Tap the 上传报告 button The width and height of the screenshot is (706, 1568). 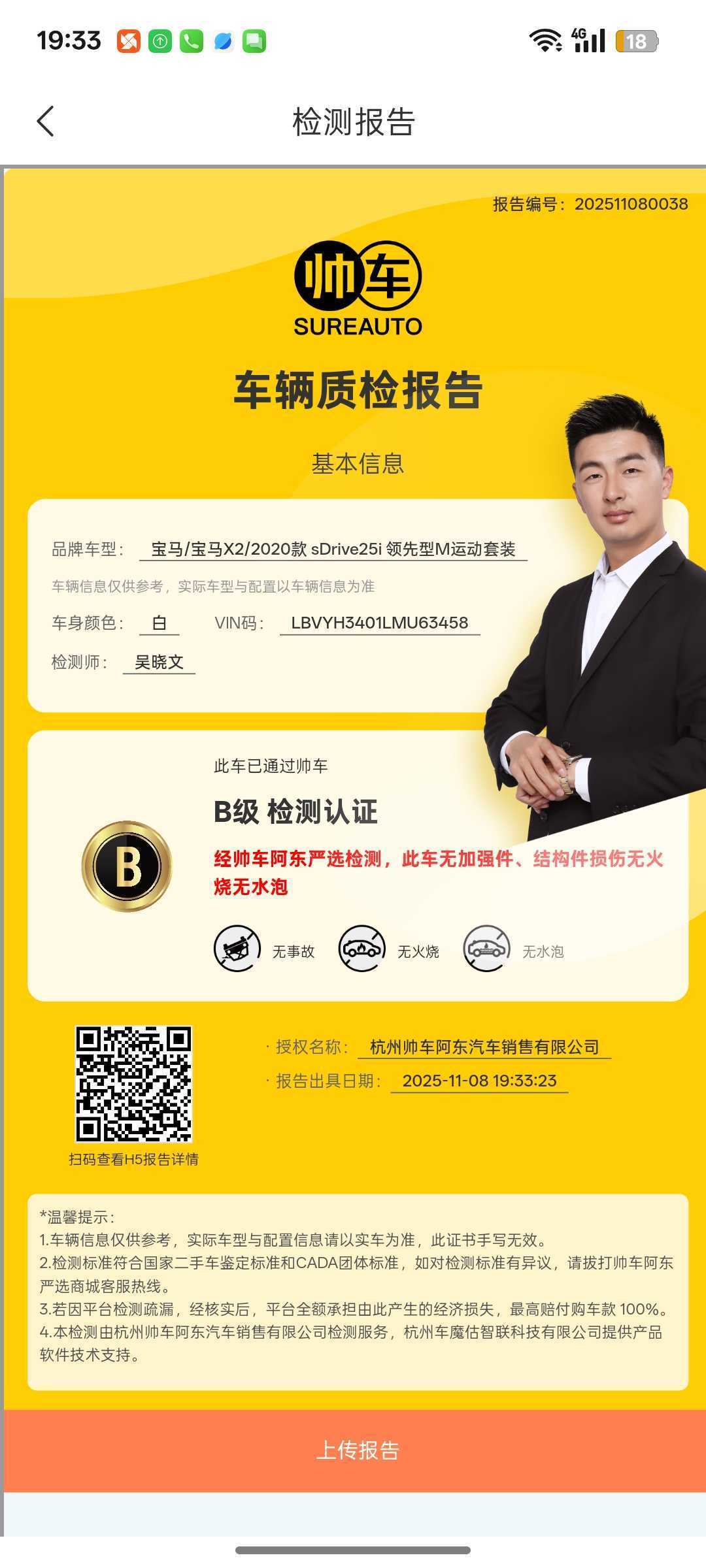pyautogui.click(x=357, y=1450)
